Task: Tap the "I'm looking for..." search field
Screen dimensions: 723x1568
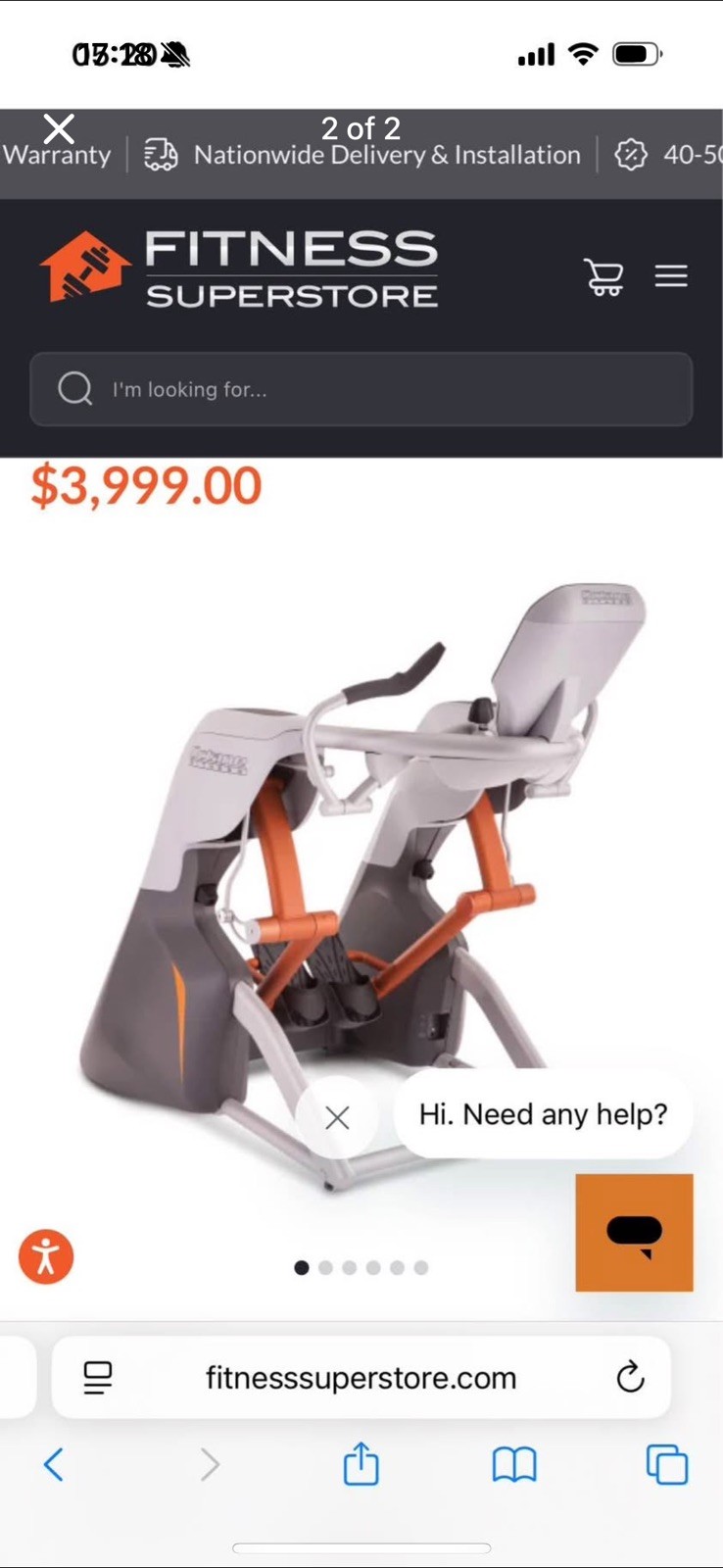Action: [361, 389]
